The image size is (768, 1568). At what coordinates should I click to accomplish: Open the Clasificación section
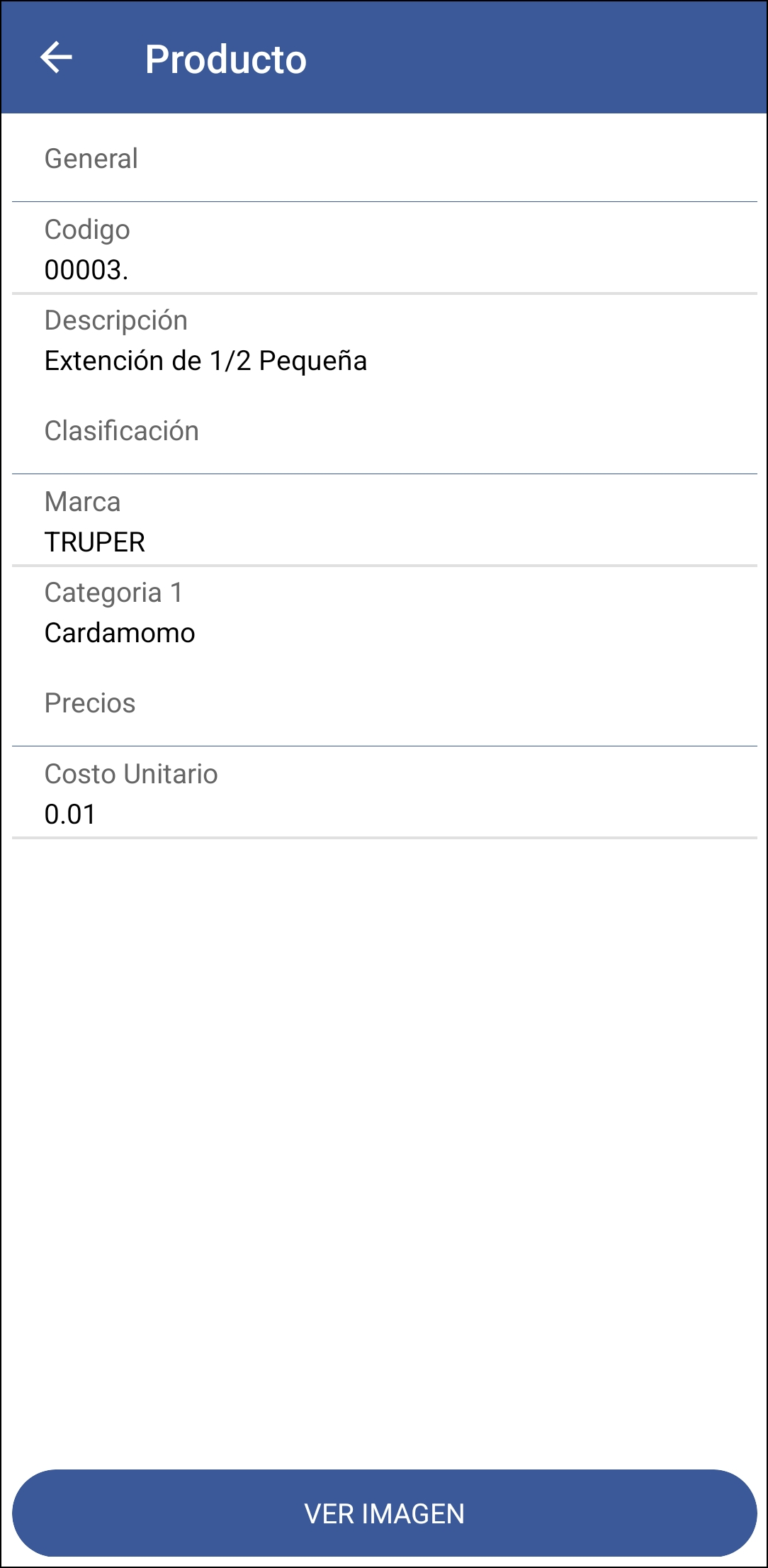coord(122,430)
